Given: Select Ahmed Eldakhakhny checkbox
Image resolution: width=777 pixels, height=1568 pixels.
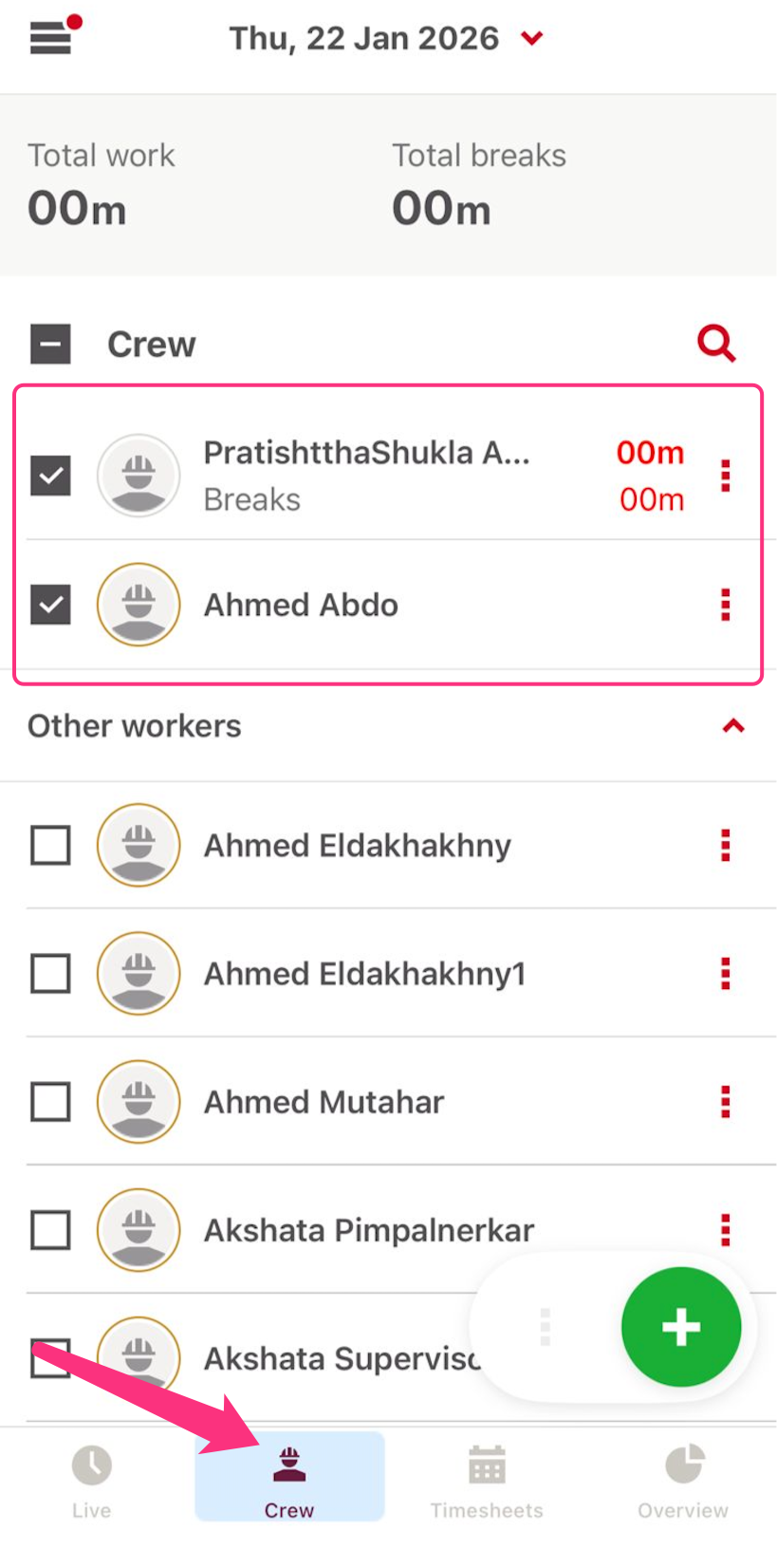Looking at the screenshot, I should coord(50,845).
